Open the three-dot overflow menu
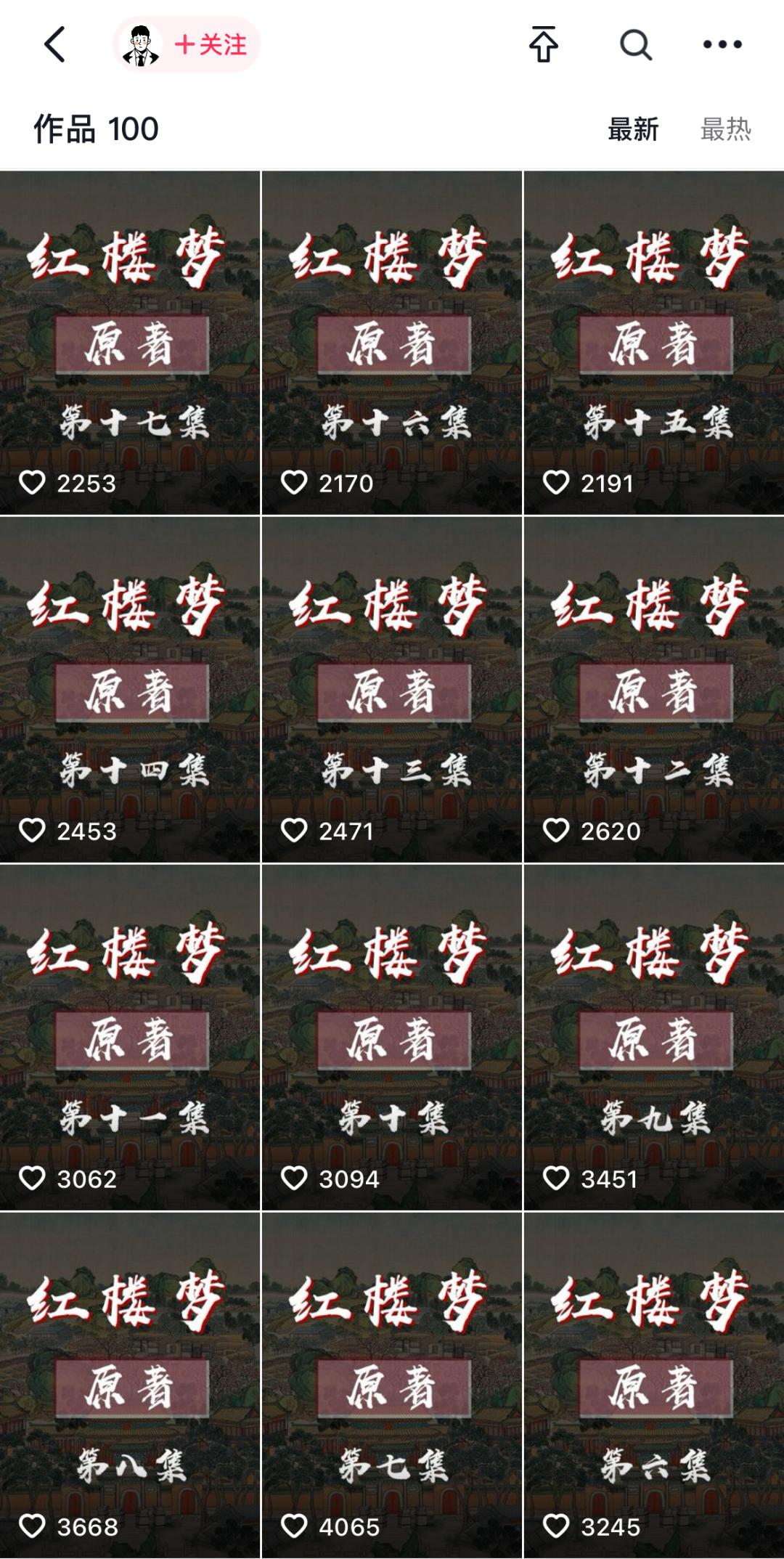 point(722,44)
